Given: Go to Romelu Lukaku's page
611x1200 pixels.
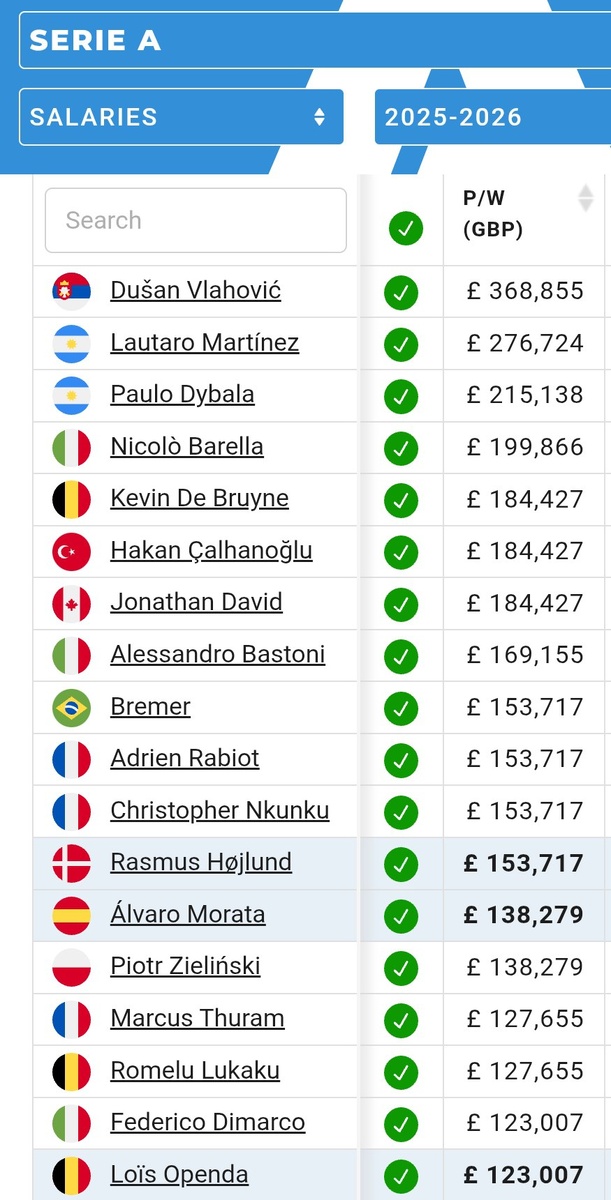Looking at the screenshot, I should [x=195, y=1070].
